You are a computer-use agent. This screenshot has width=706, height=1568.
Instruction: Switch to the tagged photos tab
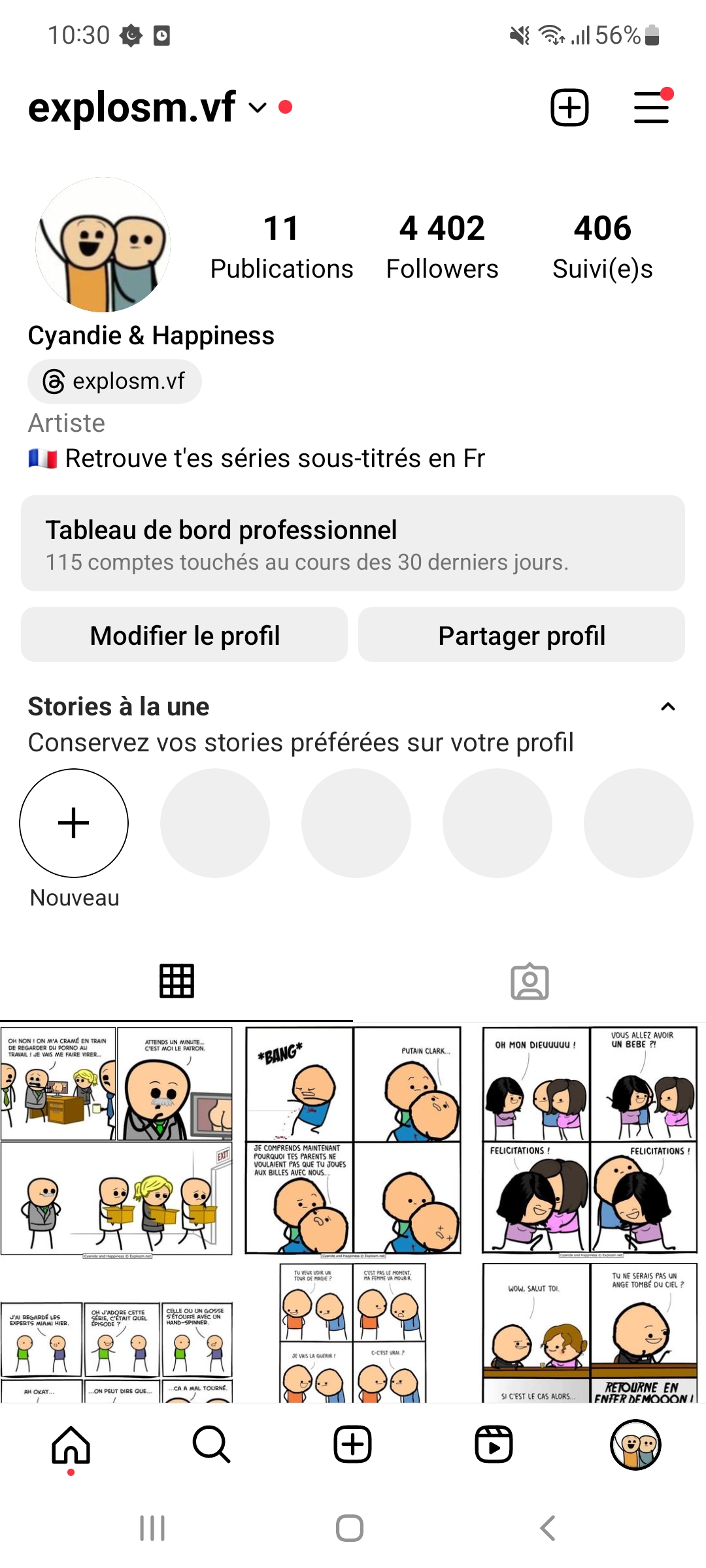[x=529, y=981]
